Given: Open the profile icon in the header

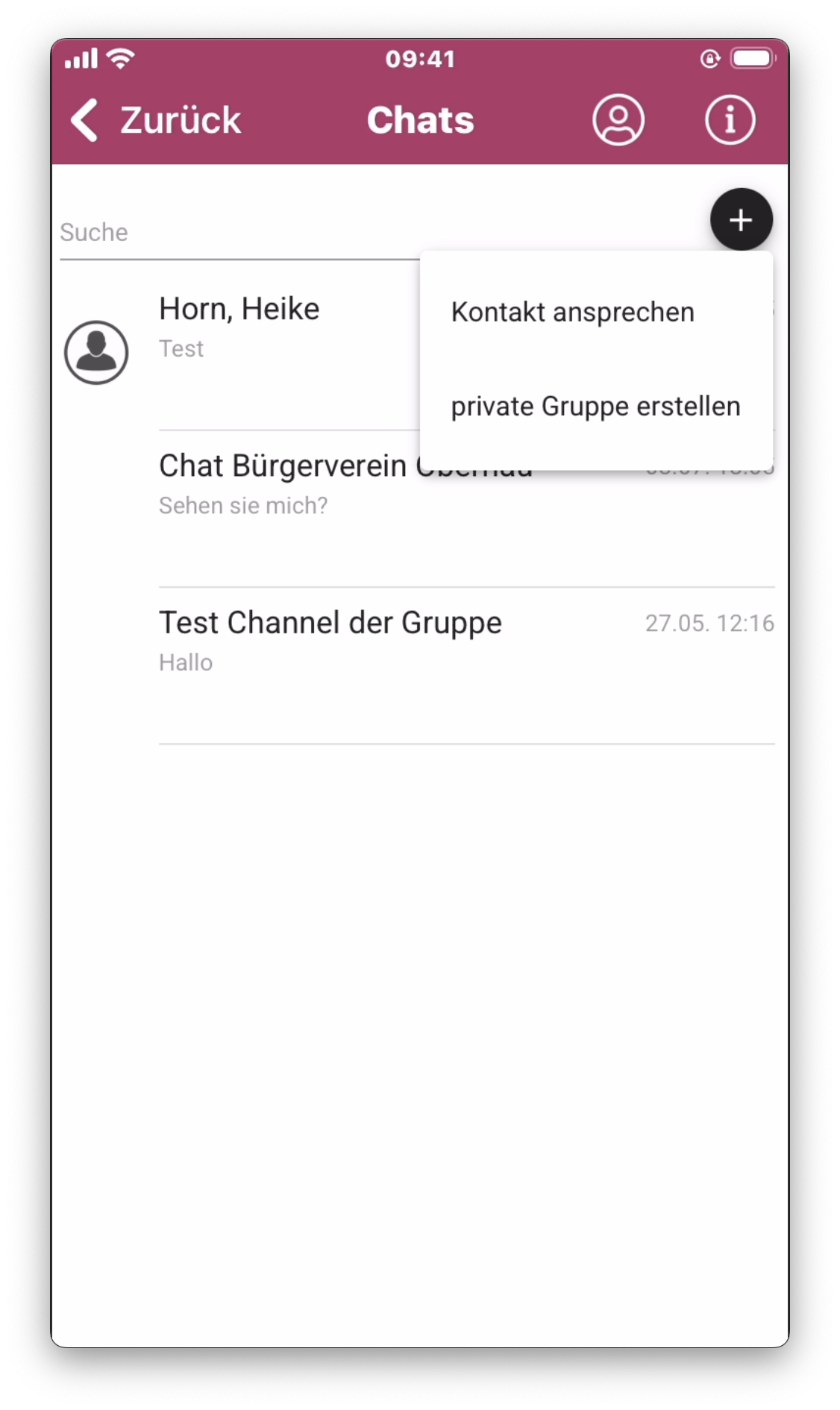Looking at the screenshot, I should (618, 120).
